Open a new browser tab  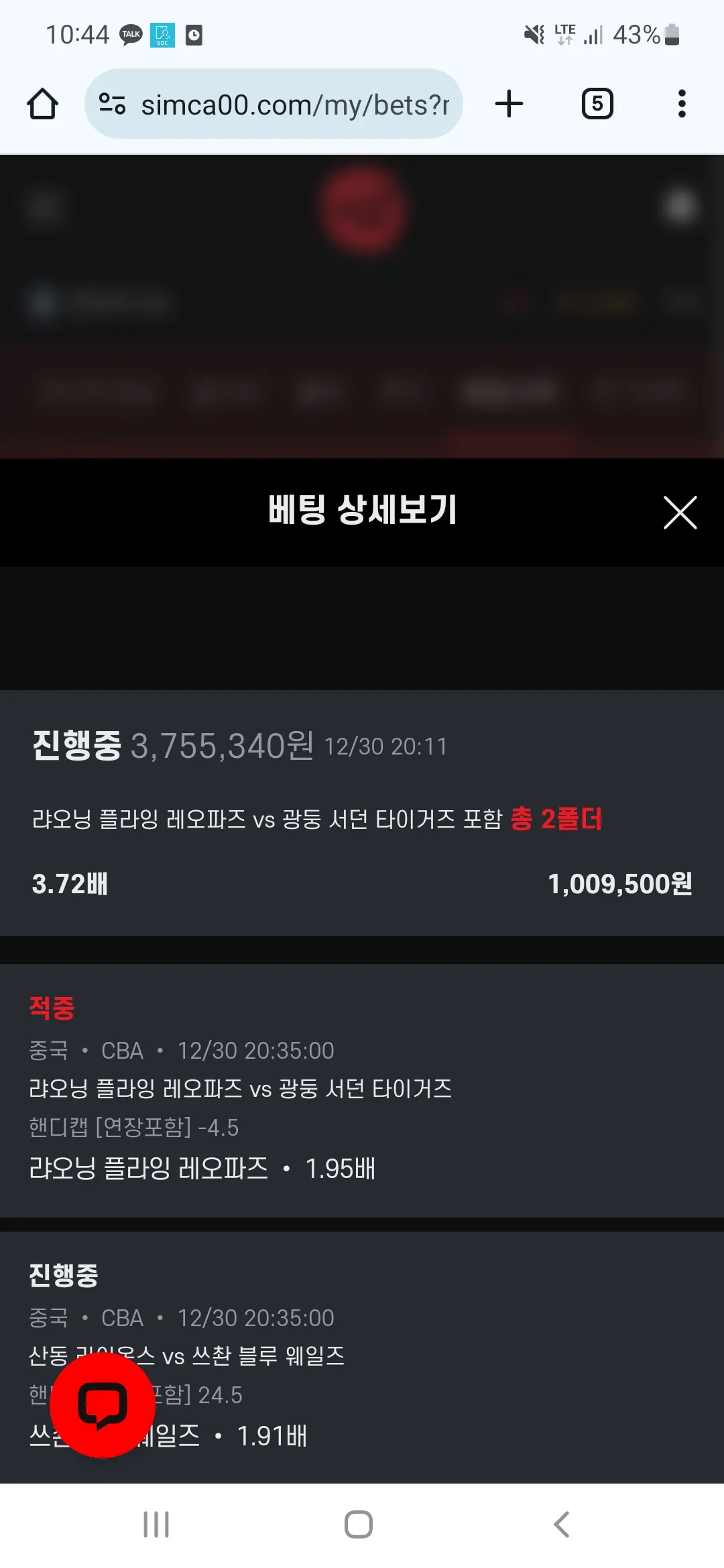(x=509, y=104)
